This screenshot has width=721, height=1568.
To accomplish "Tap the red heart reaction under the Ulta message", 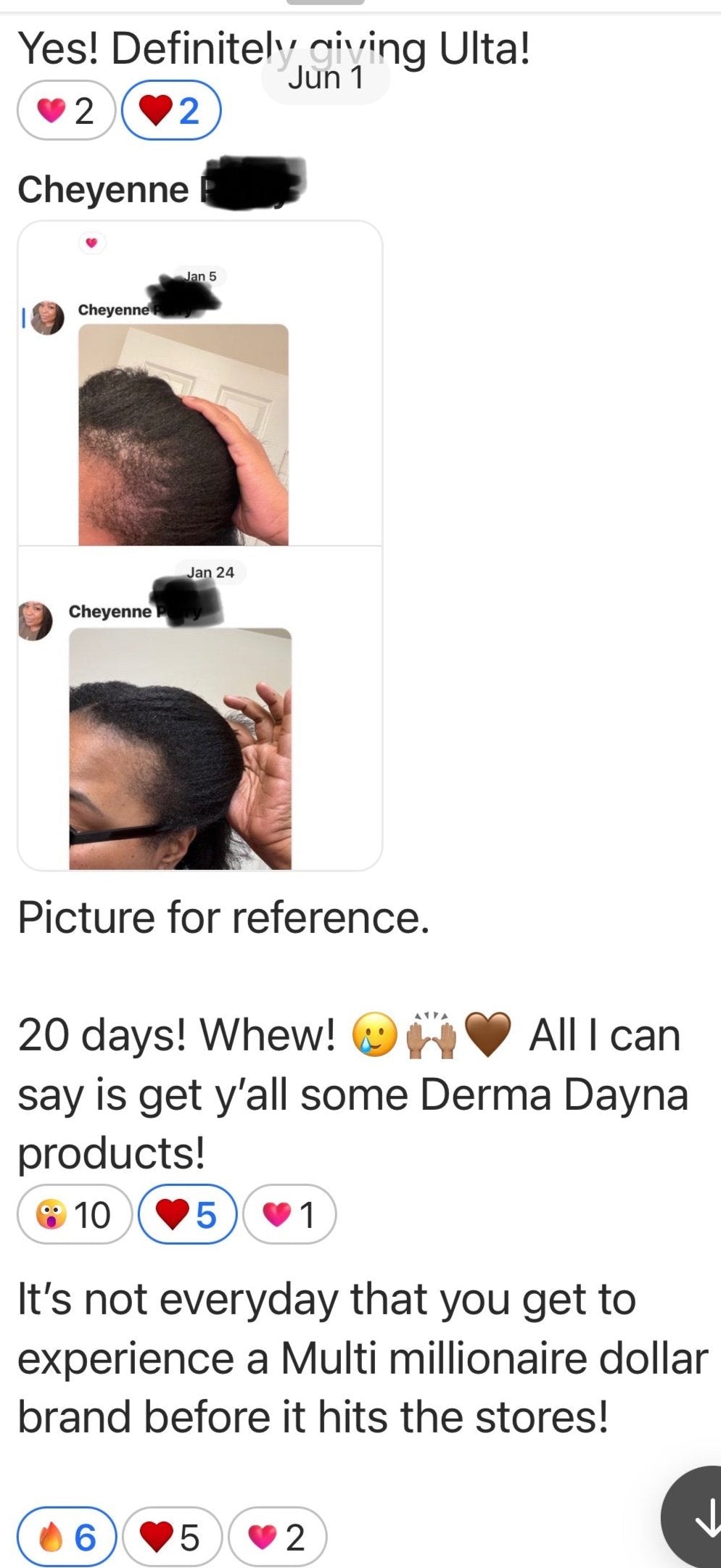I will pyautogui.click(x=170, y=111).
